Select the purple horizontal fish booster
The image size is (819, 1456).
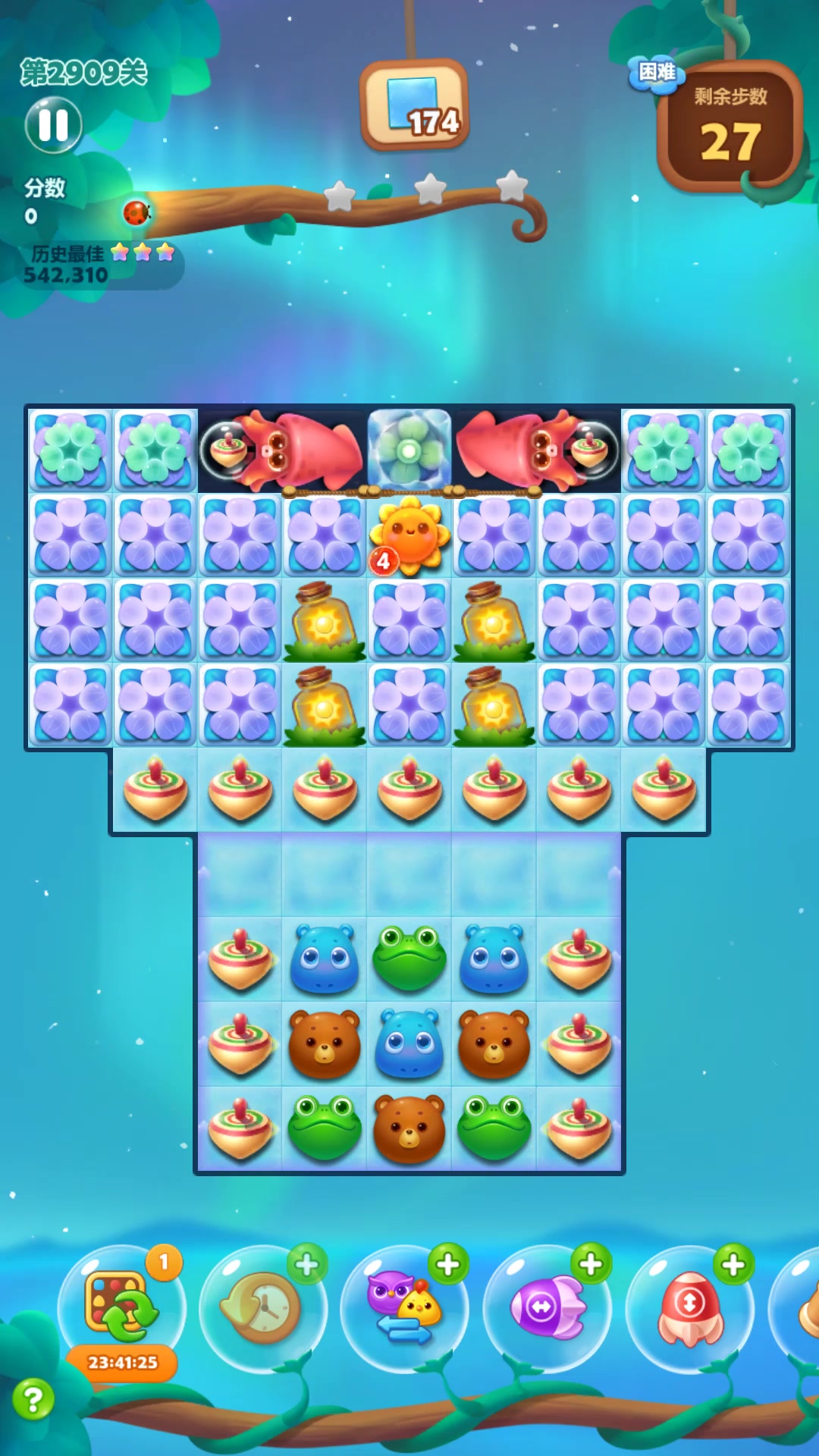pyautogui.click(x=547, y=1307)
